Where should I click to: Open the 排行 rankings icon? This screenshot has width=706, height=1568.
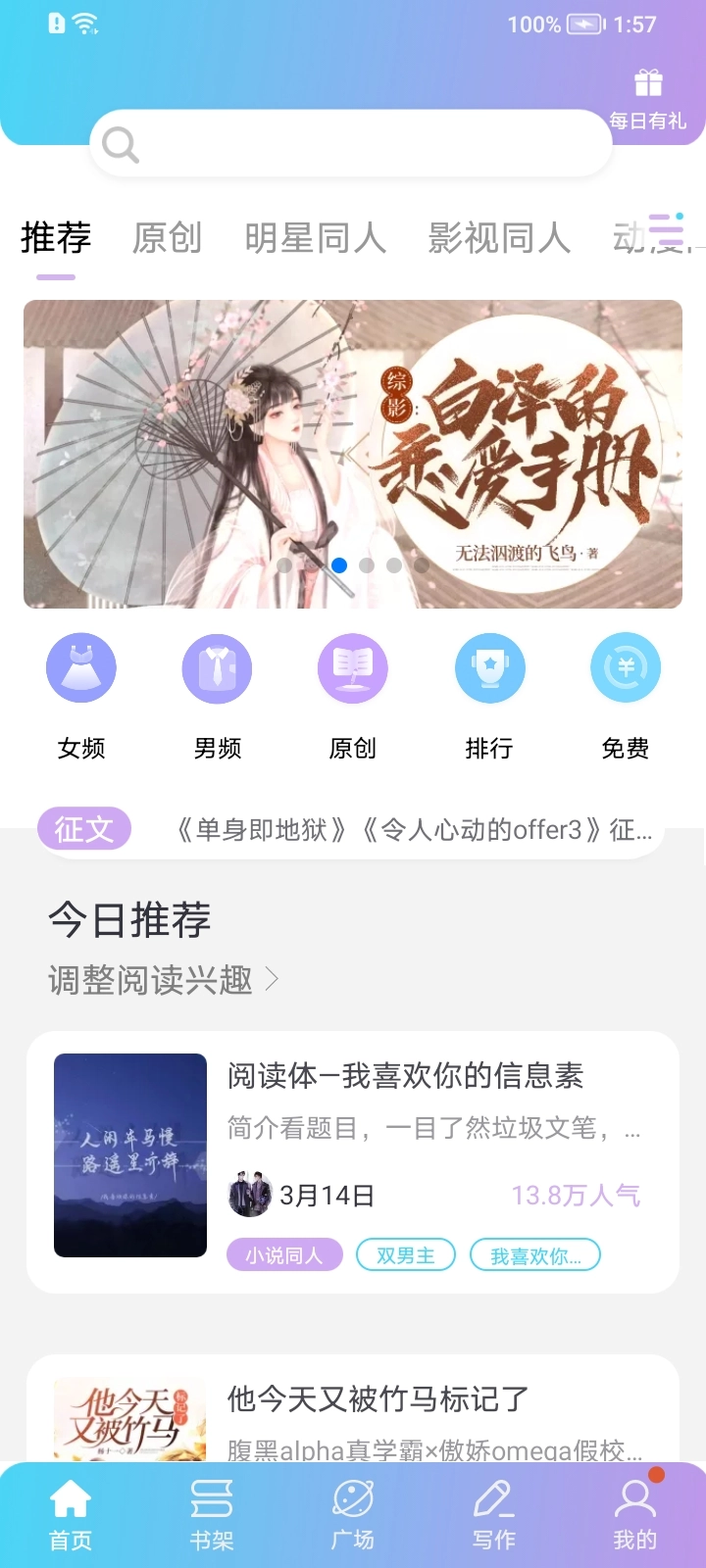489,667
